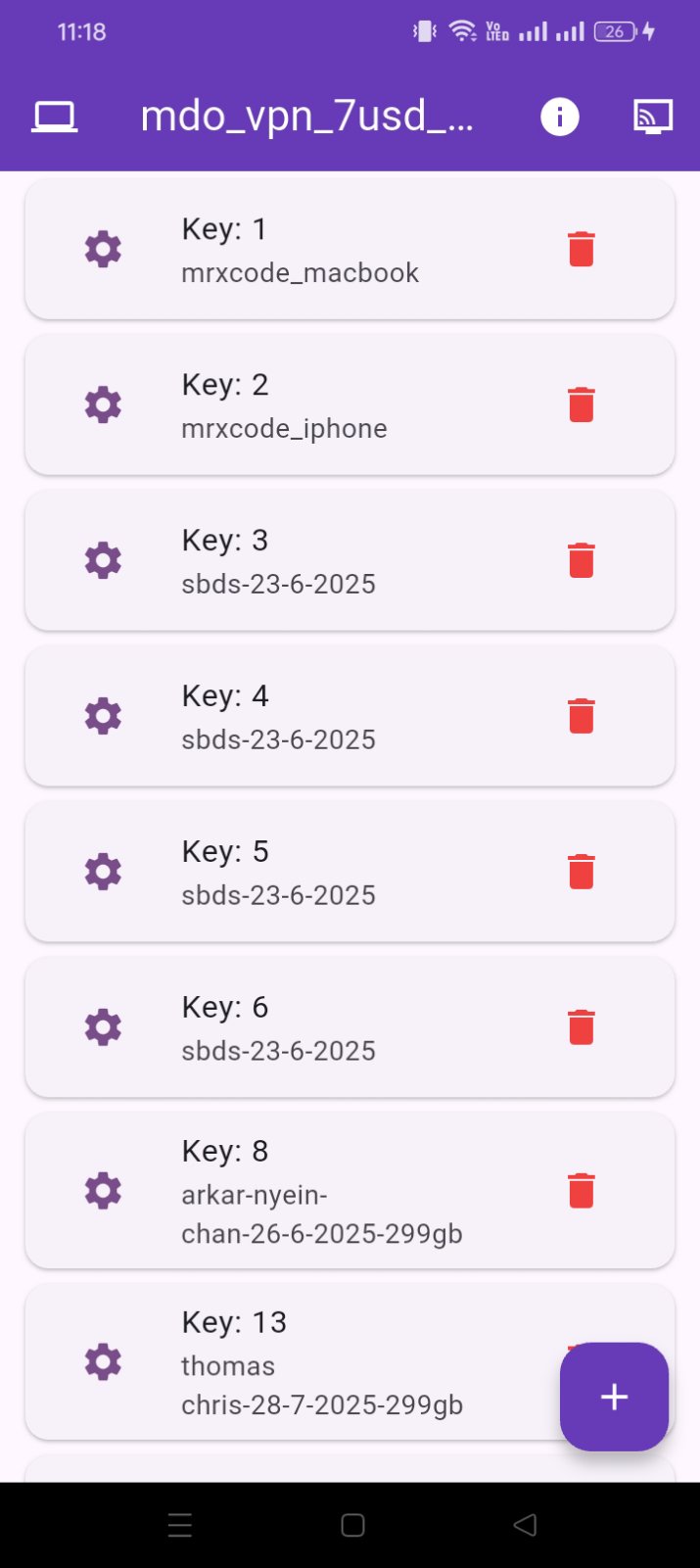Open settings gear for Key: 1
The height and width of the screenshot is (1568, 700).
tap(103, 249)
